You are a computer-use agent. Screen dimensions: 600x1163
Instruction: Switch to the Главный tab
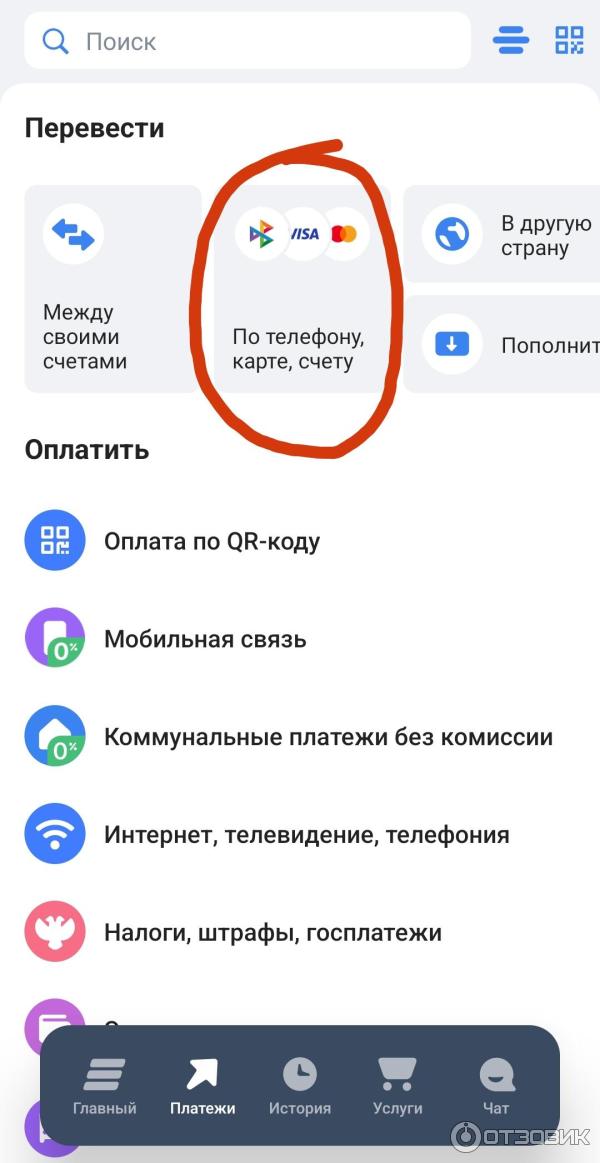pyautogui.click(x=105, y=1086)
